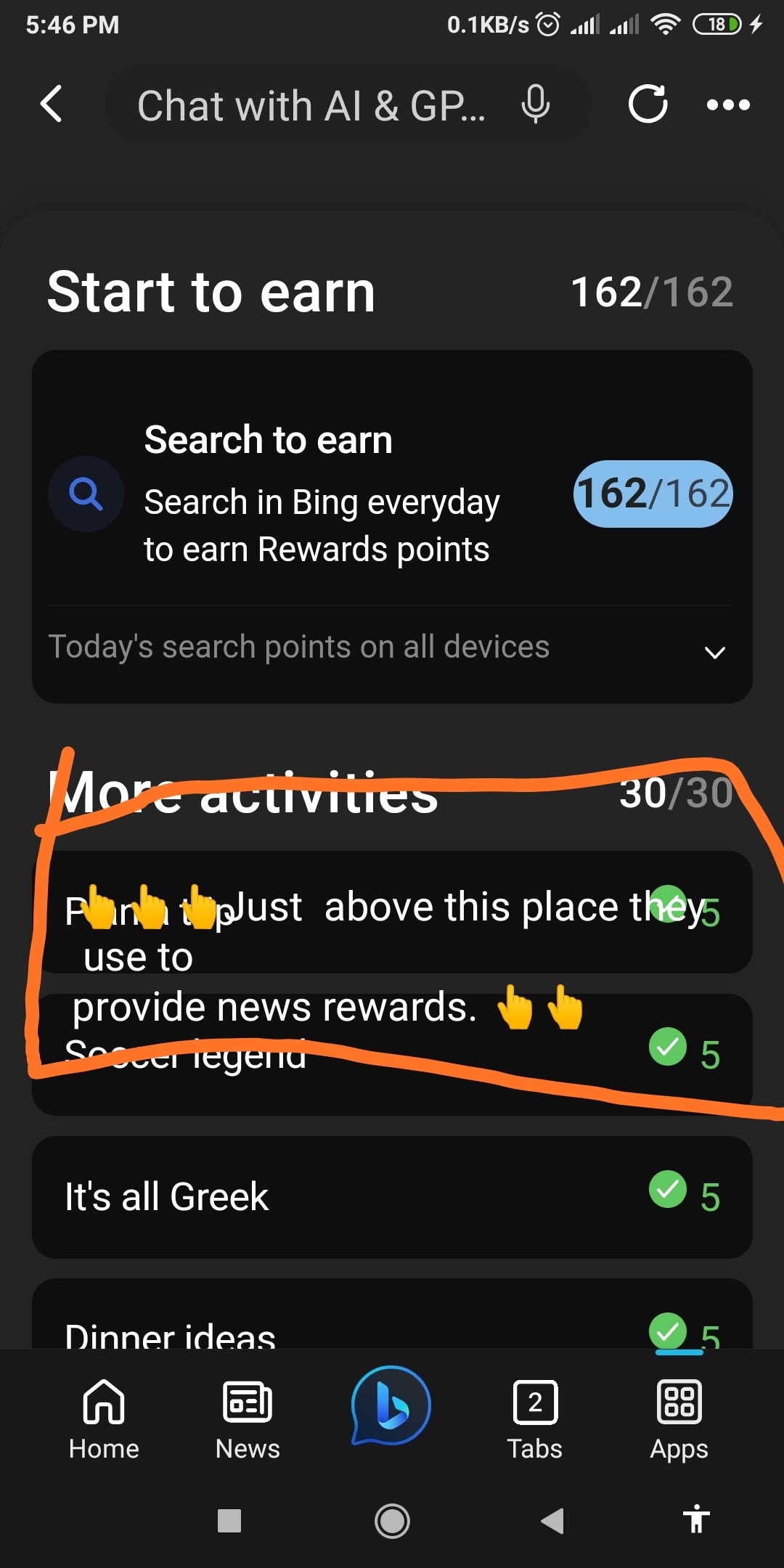Tap the green checkmark on Soccer legend
This screenshot has height=1568, width=784.
coord(668,1048)
